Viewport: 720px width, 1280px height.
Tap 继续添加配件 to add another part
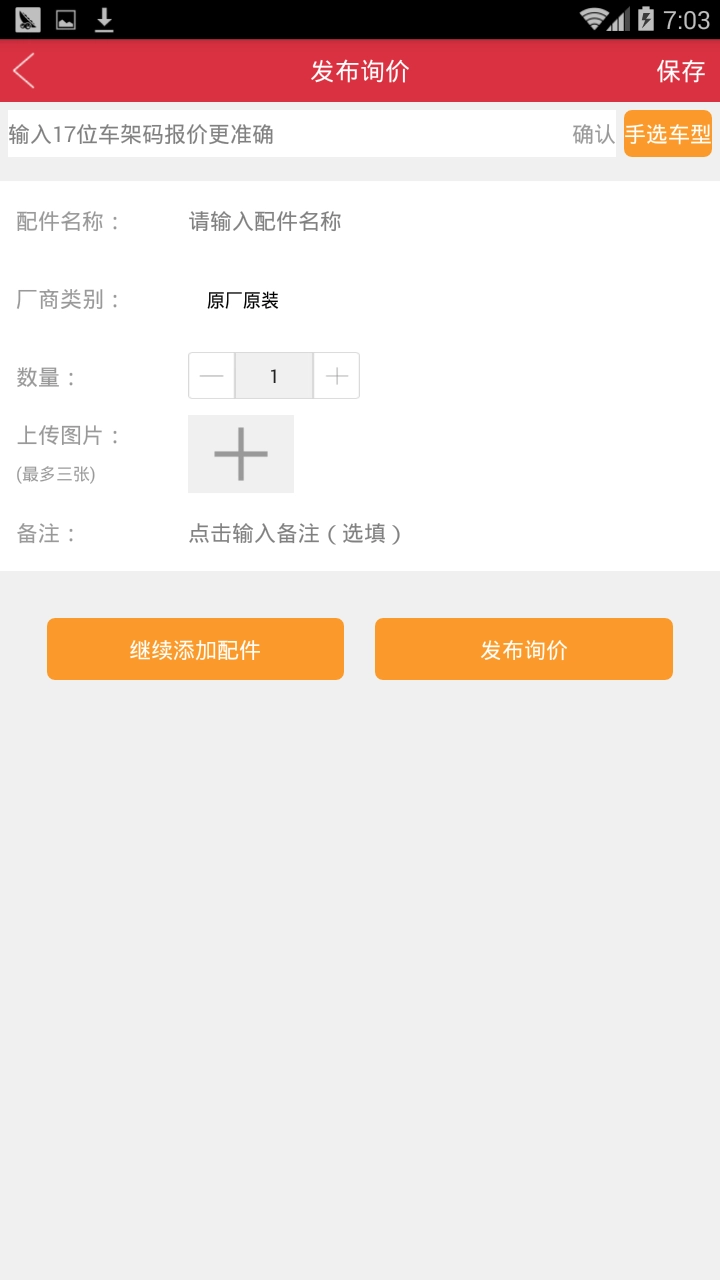[194, 648]
